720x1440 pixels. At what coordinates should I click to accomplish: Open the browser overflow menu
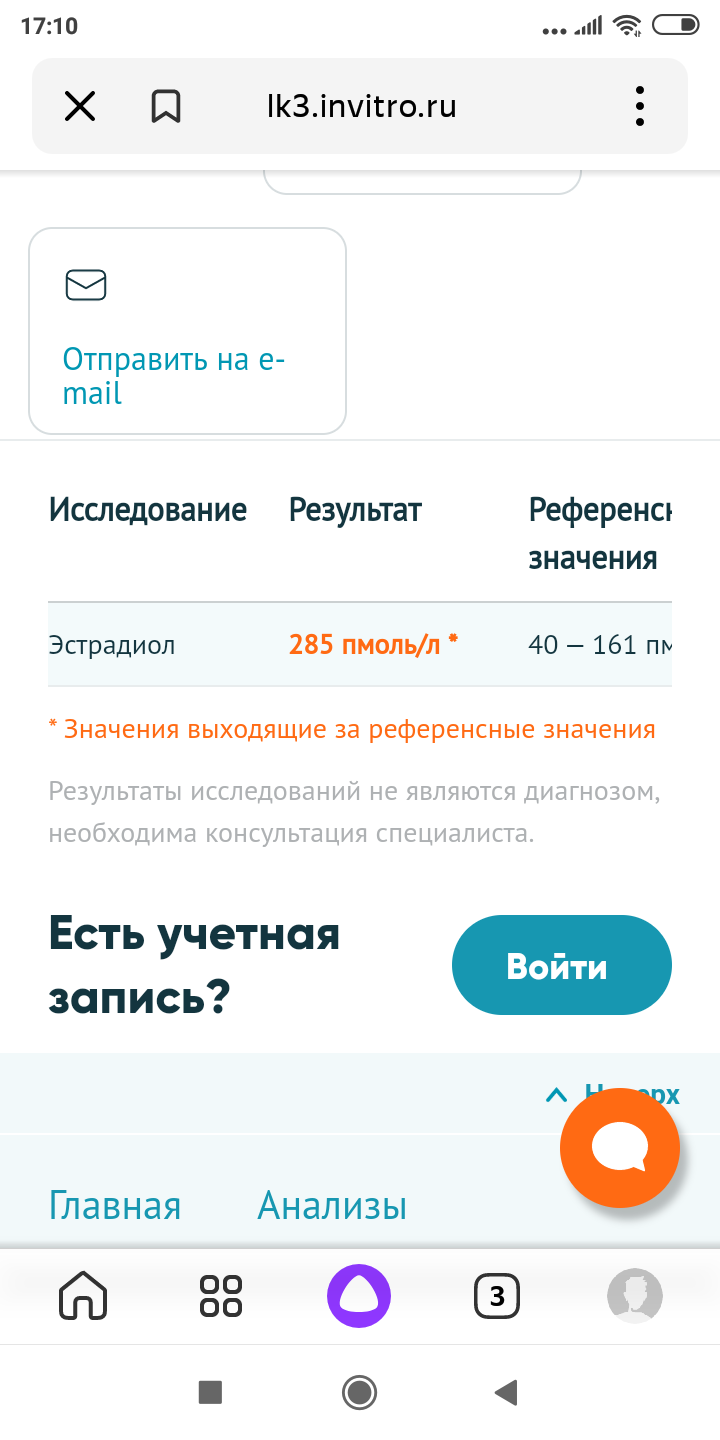(640, 106)
